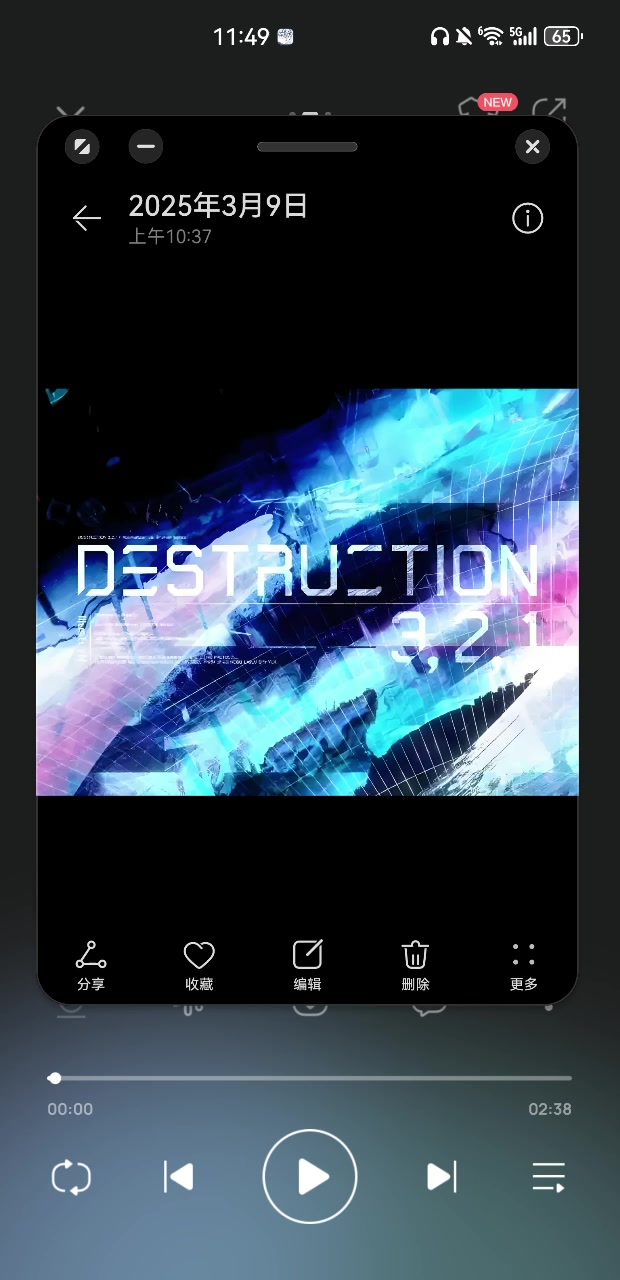Delete this photo via 删除
This screenshot has width=620, height=1280.
click(x=415, y=966)
